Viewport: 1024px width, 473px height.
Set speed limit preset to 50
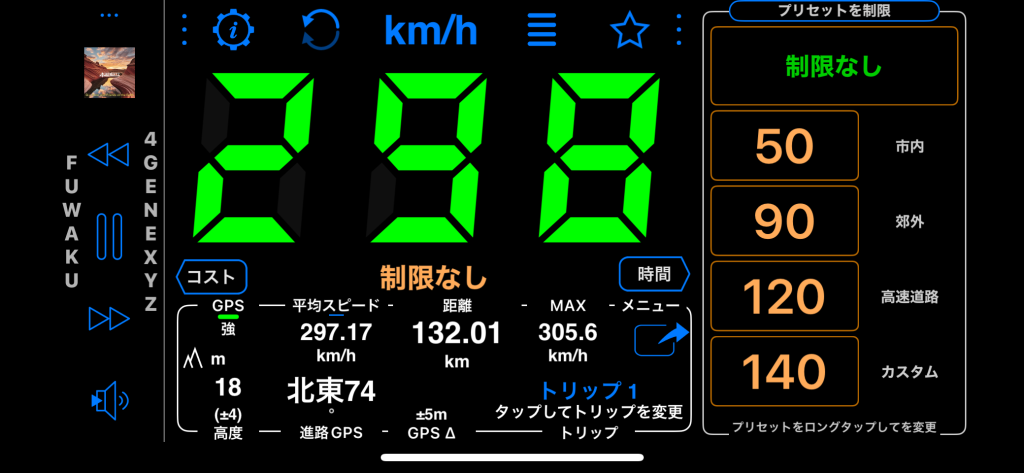click(x=785, y=146)
